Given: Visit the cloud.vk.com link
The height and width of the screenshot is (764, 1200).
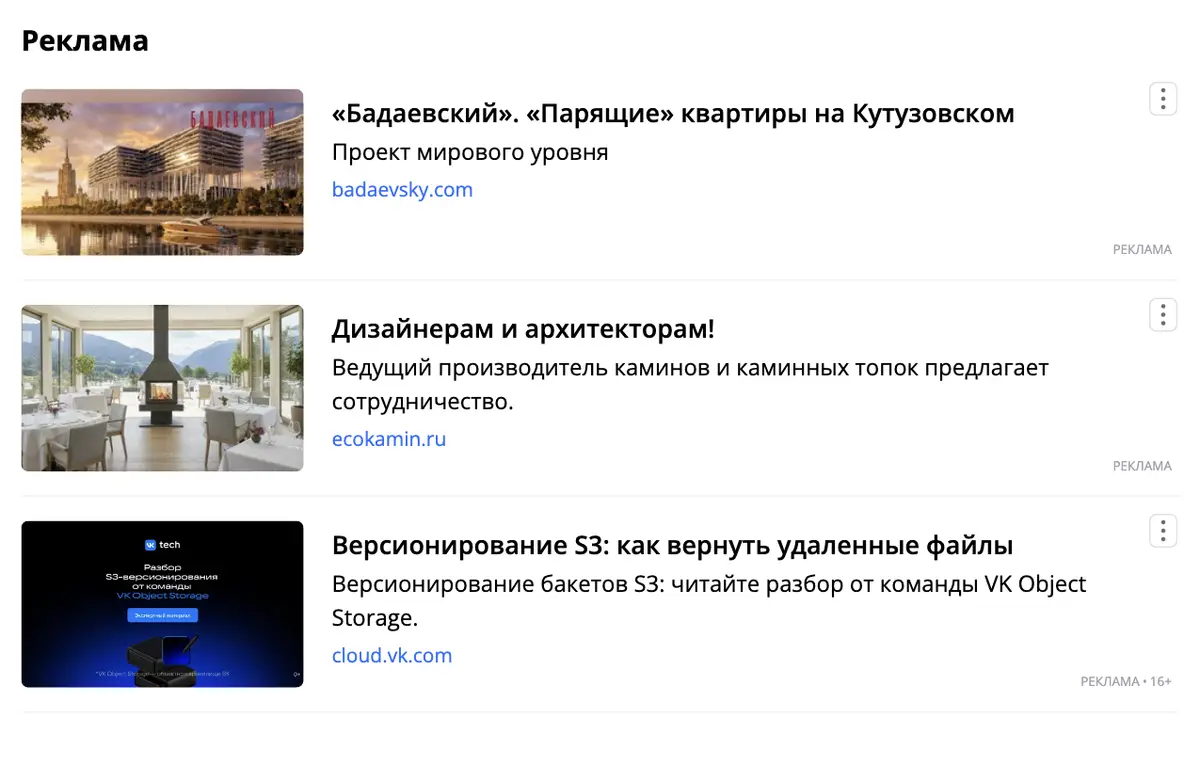Looking at the screenshot, I should [x=392, y=656].
